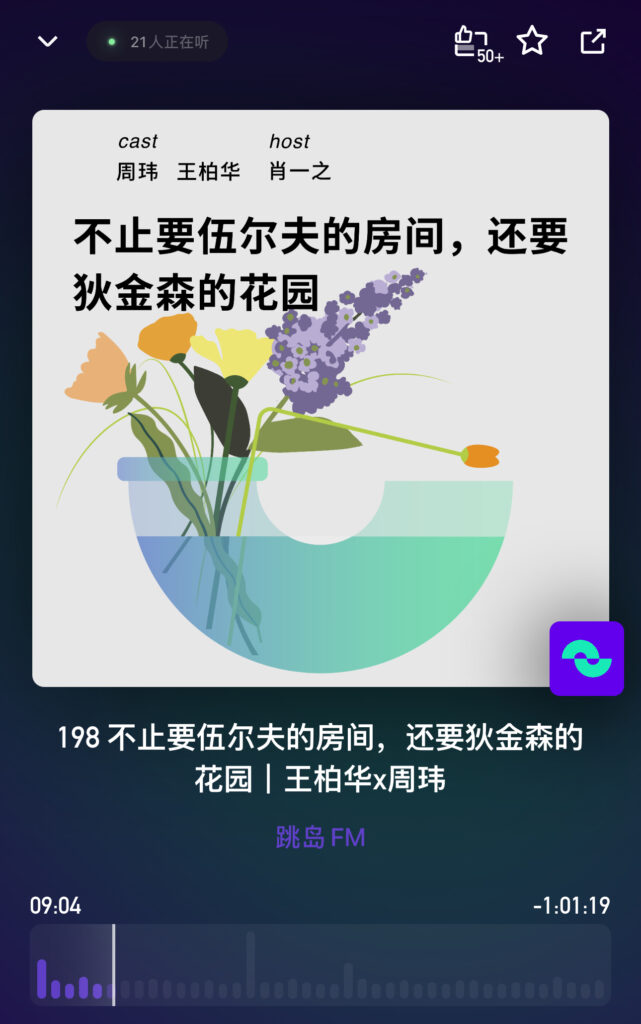Like this episode with the thumbs-up
The height and width of the screenshot is (1024, 641).
tap(472, 41)
